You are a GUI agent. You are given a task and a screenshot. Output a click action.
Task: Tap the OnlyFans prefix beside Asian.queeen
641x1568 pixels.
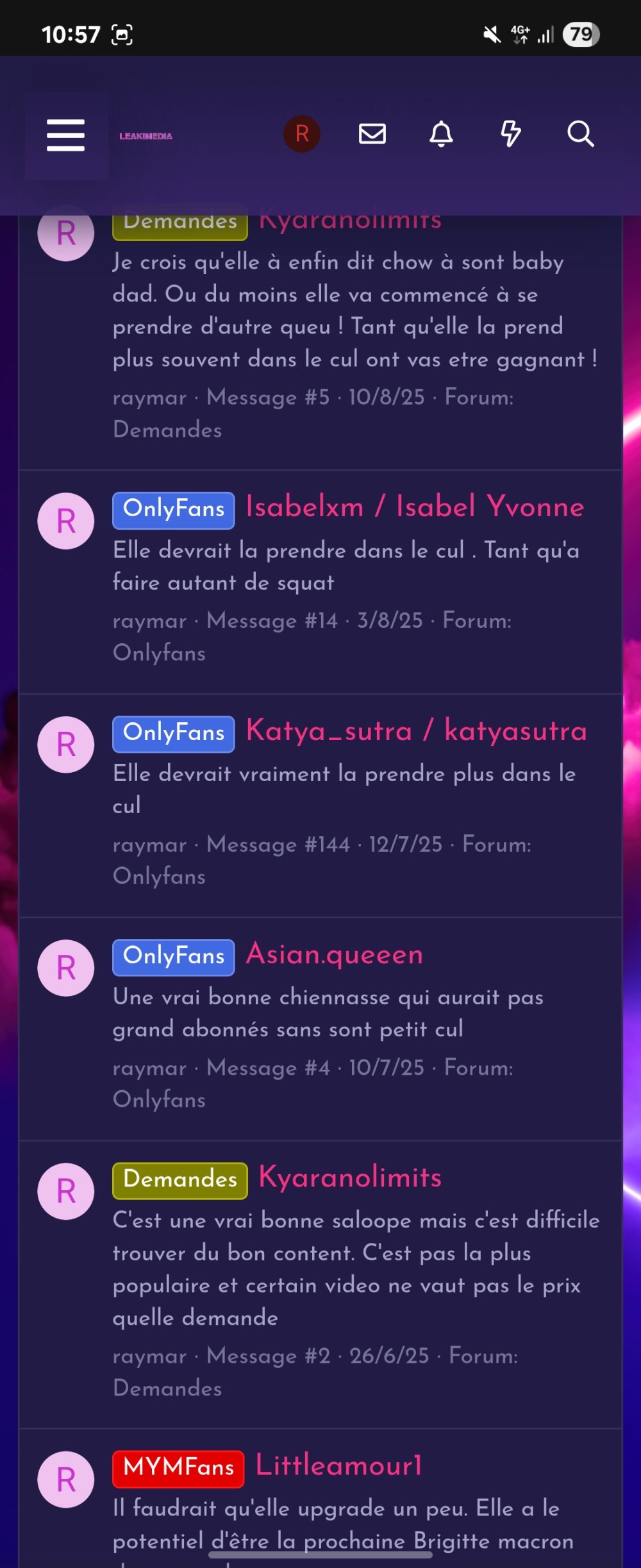pos(174,956)
